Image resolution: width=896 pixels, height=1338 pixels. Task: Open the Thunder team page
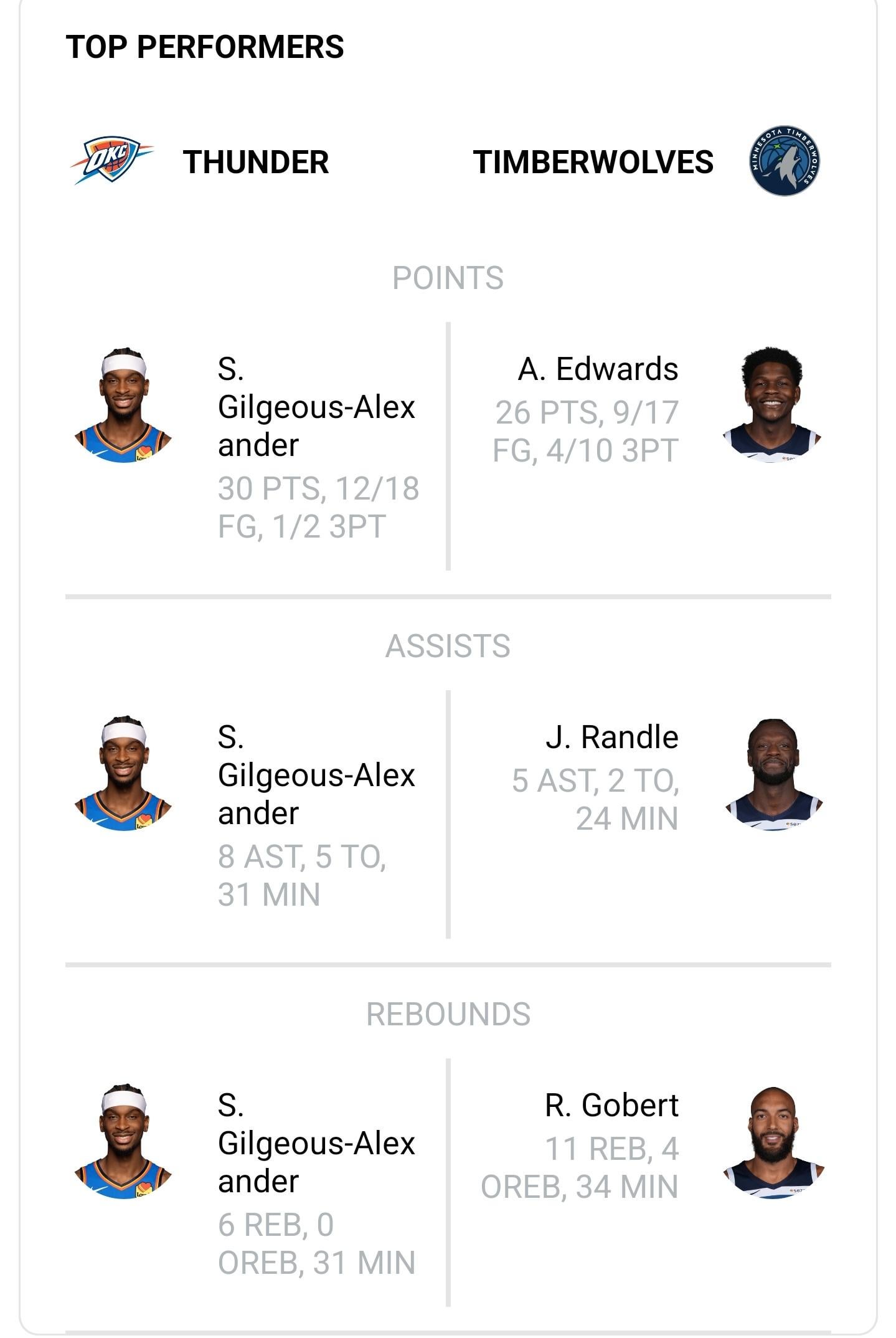pyautogui.click(x=255, y=162)
